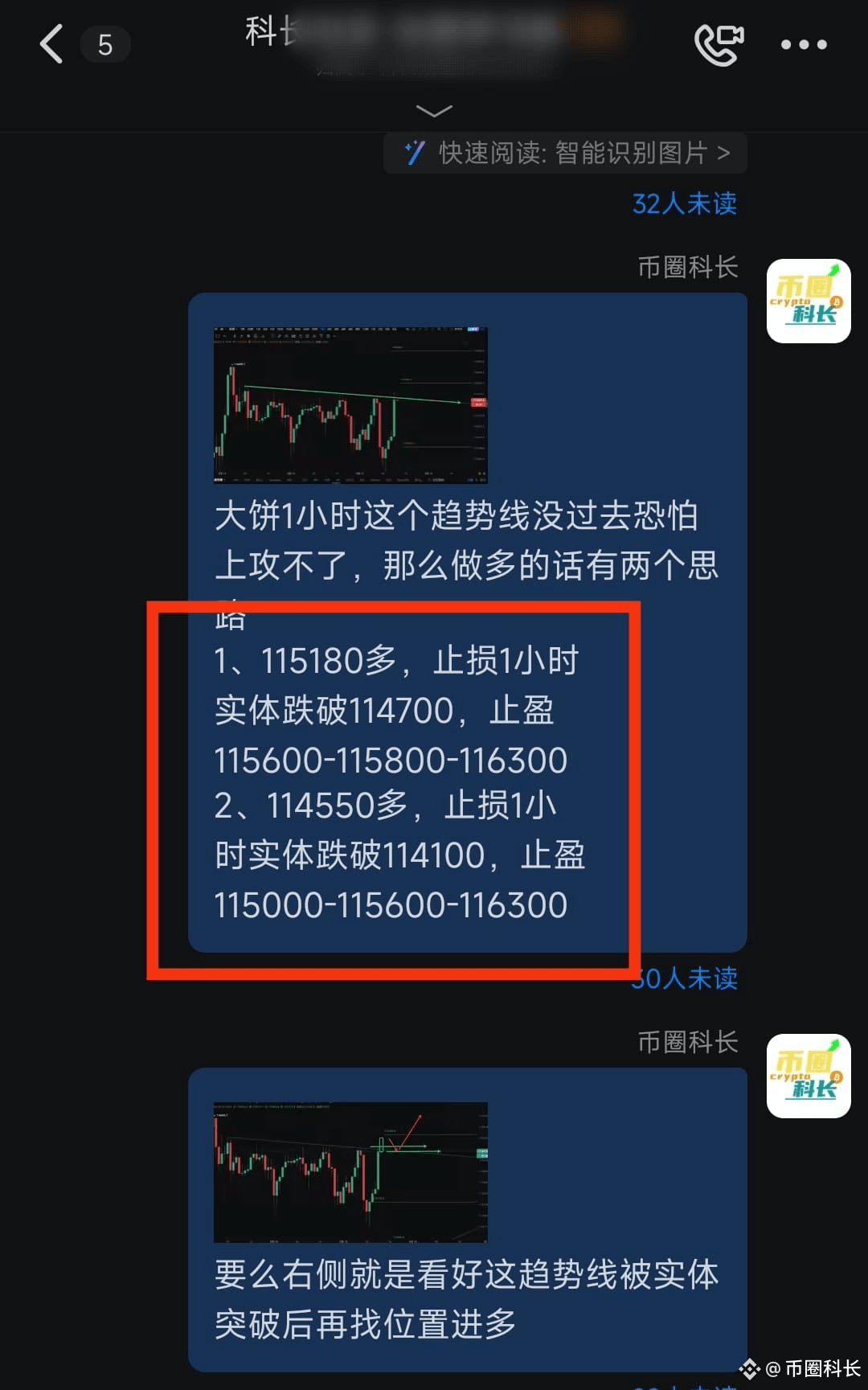The image size is (868, 1390).
Task: Open the chart image in the 要么右侧 message
Action: (x=350, y=1172)
